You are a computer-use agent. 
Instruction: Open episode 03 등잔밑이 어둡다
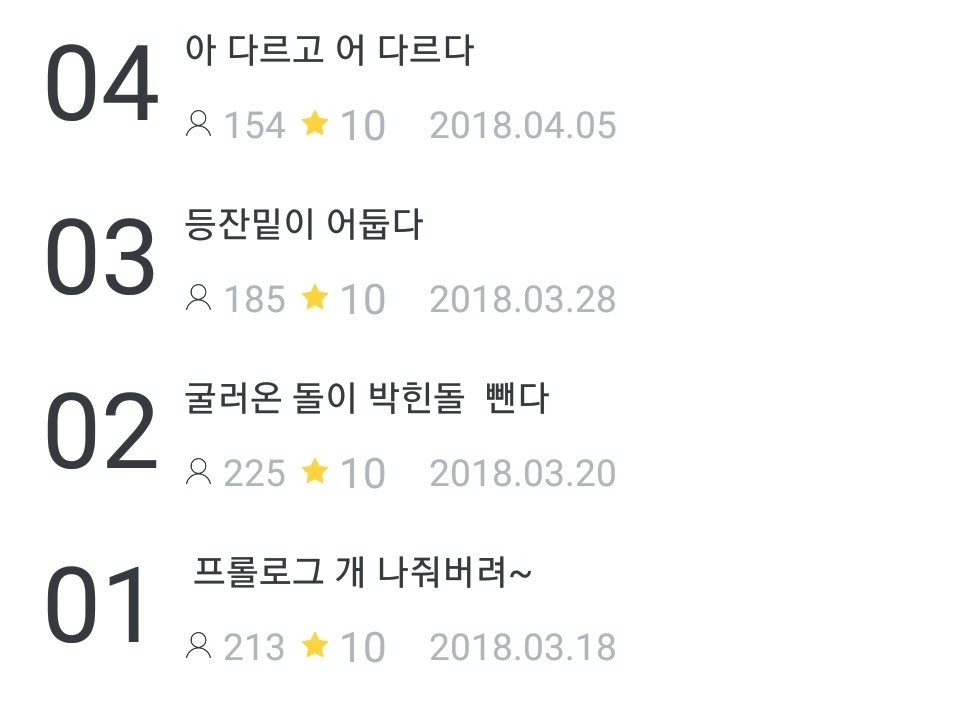(304, 224)
